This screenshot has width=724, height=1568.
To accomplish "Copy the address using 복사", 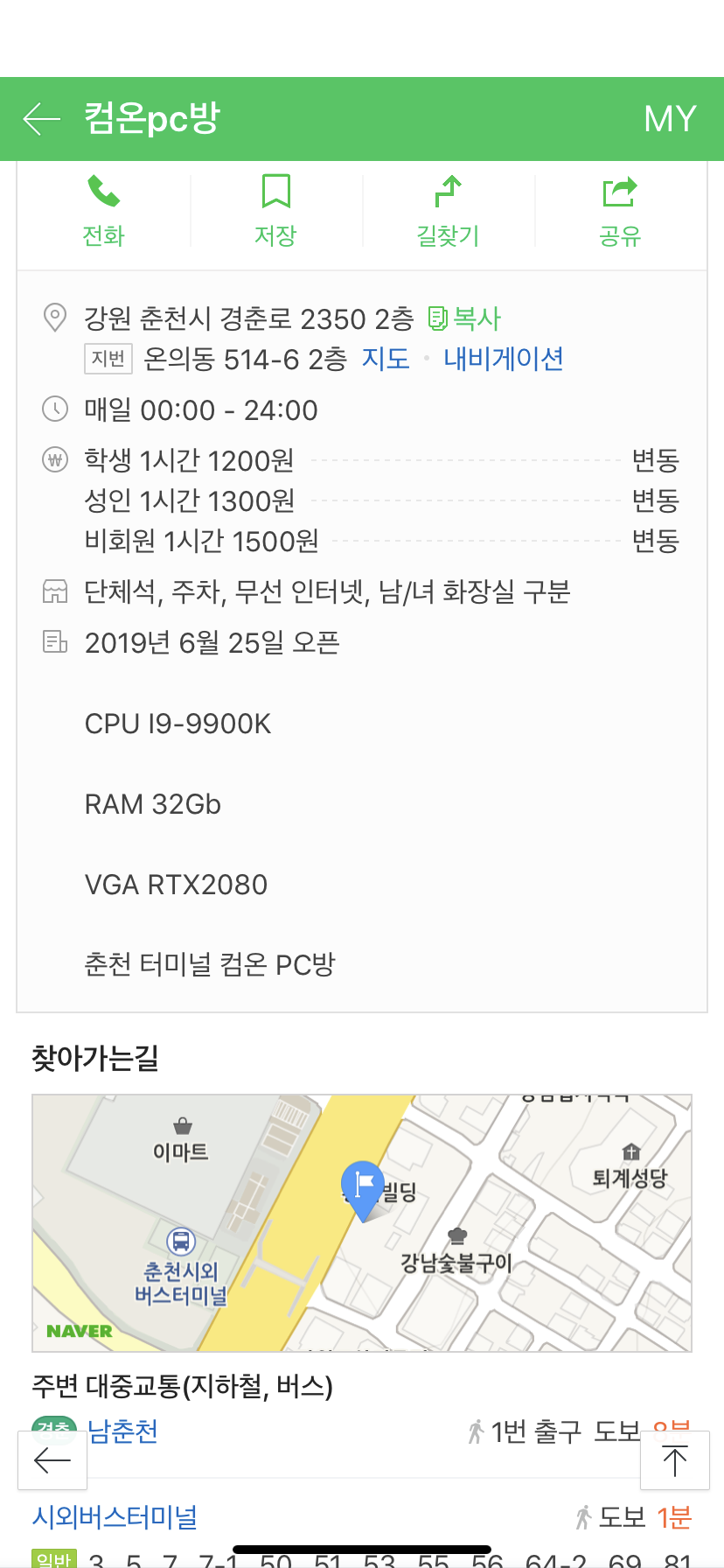I will [465, 318].
